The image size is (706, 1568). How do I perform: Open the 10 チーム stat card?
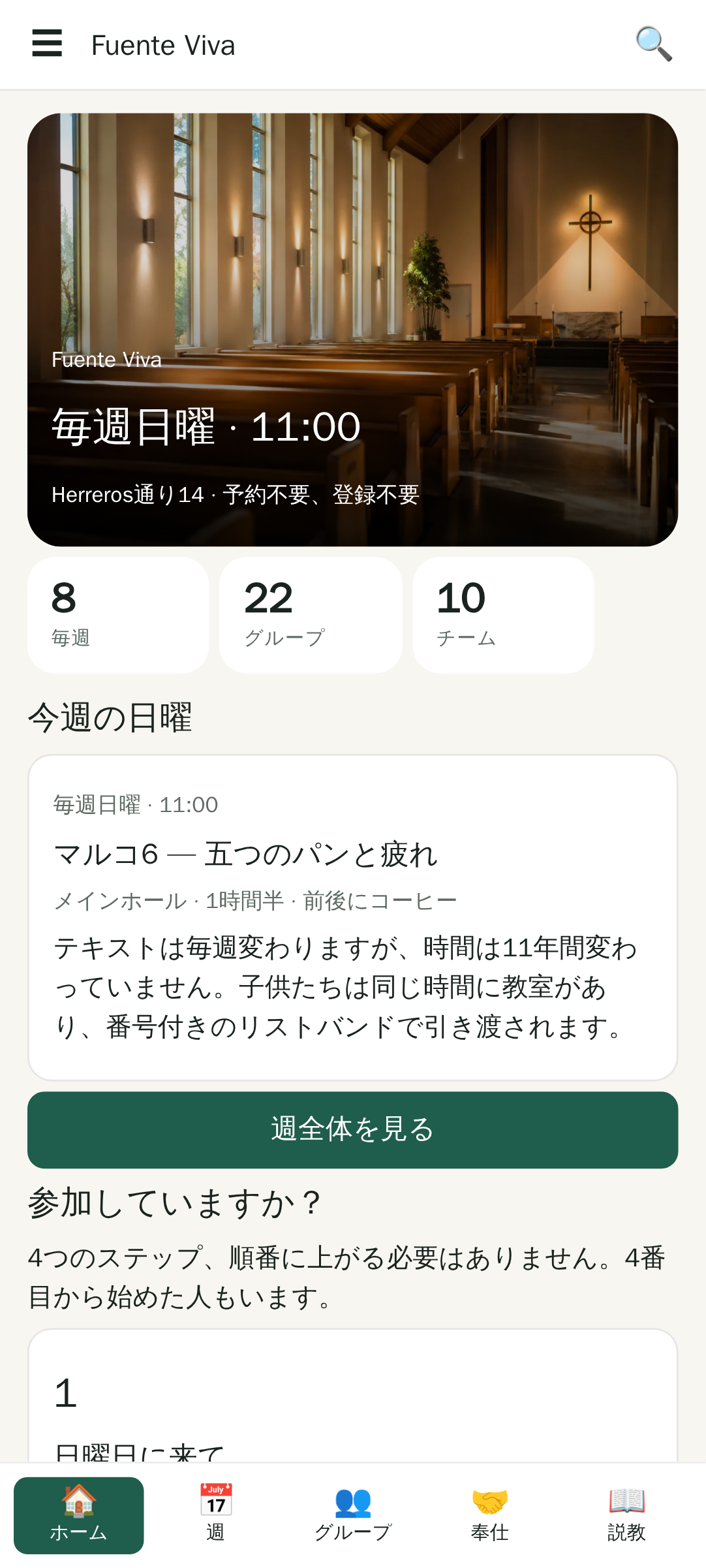click(x=504, y=615)
